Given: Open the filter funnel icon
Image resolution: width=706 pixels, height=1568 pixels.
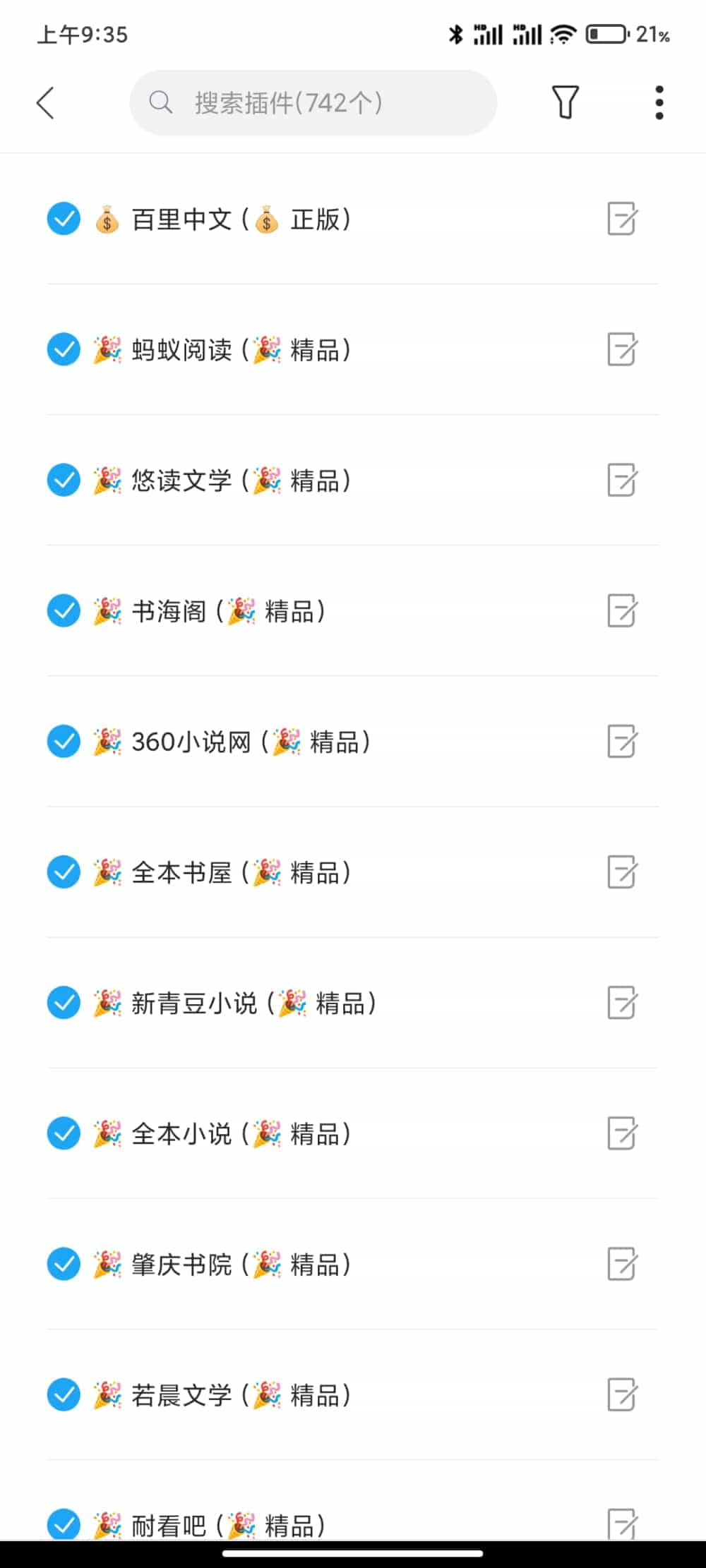Looking at the screenshot, I should click(565, 103).
